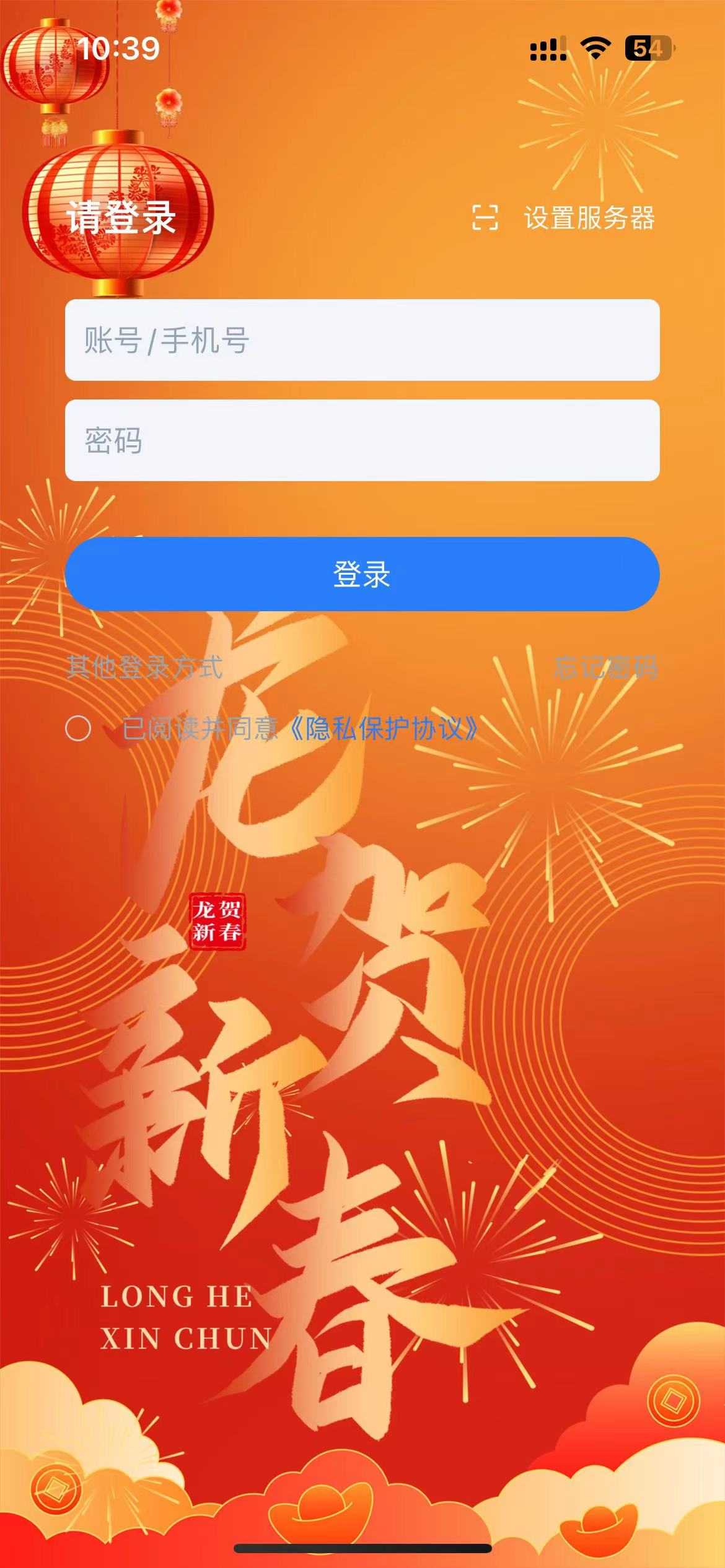Image resolution: width=725 pixels, height=1568 pixels.
Task: Open 其他登录方式 options
Action: [144, 667]
